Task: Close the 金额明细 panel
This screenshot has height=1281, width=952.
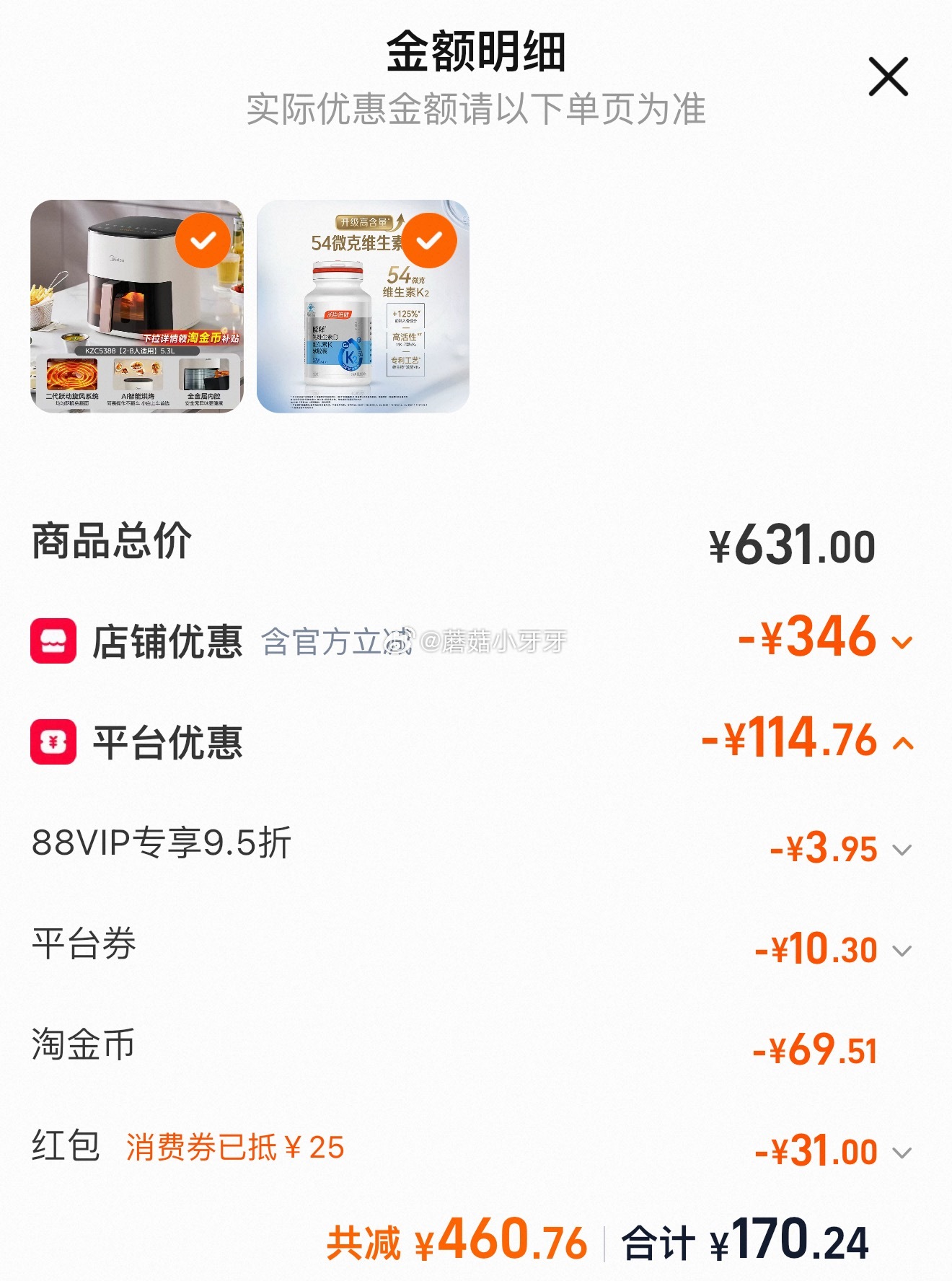Action: pyautogui.click(x=888, y=77)
